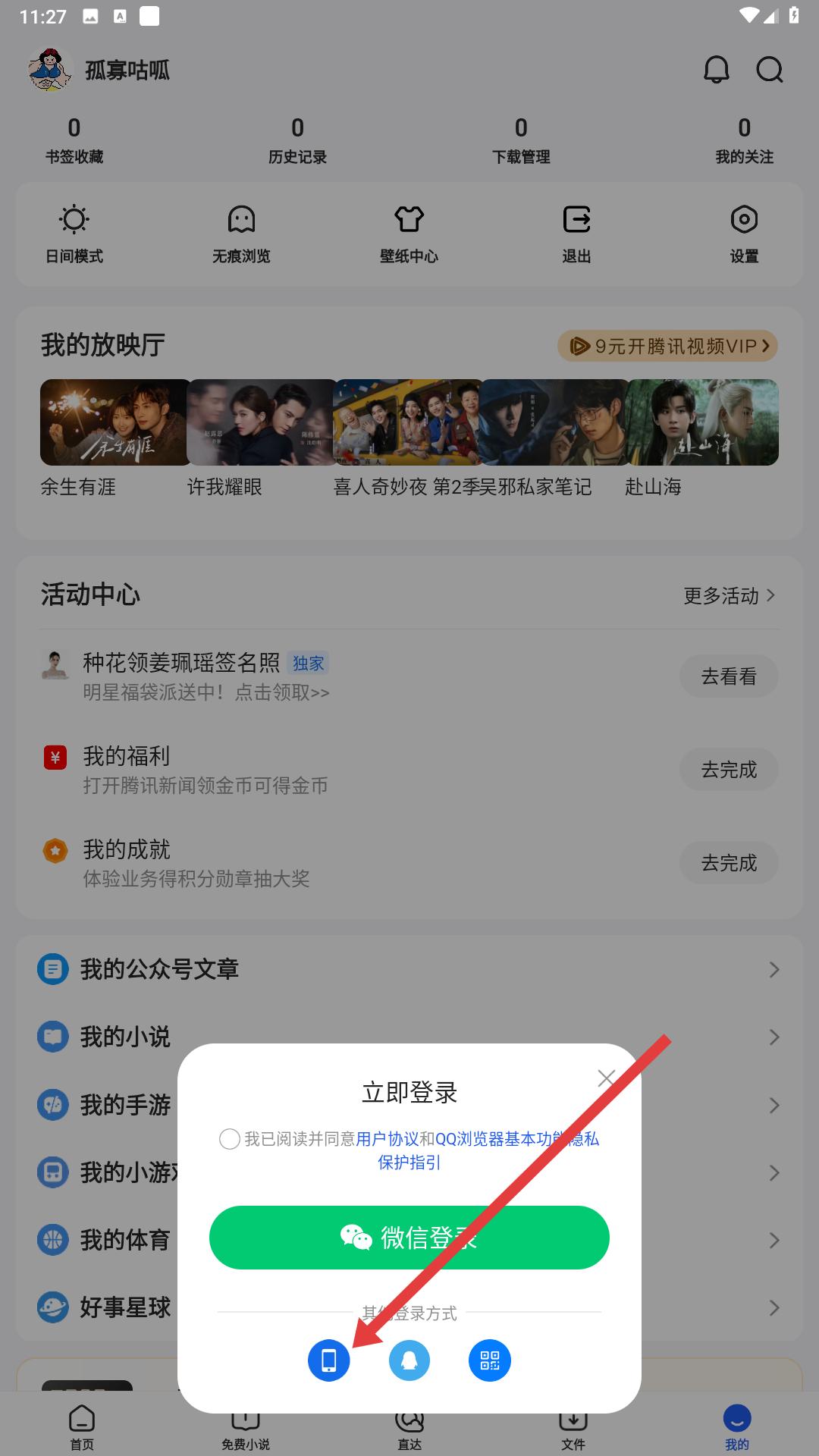Tap 退出 to exit
The height and width of the screenshot is (1456, 819).
pyautogui.click(x=576, y=234)
